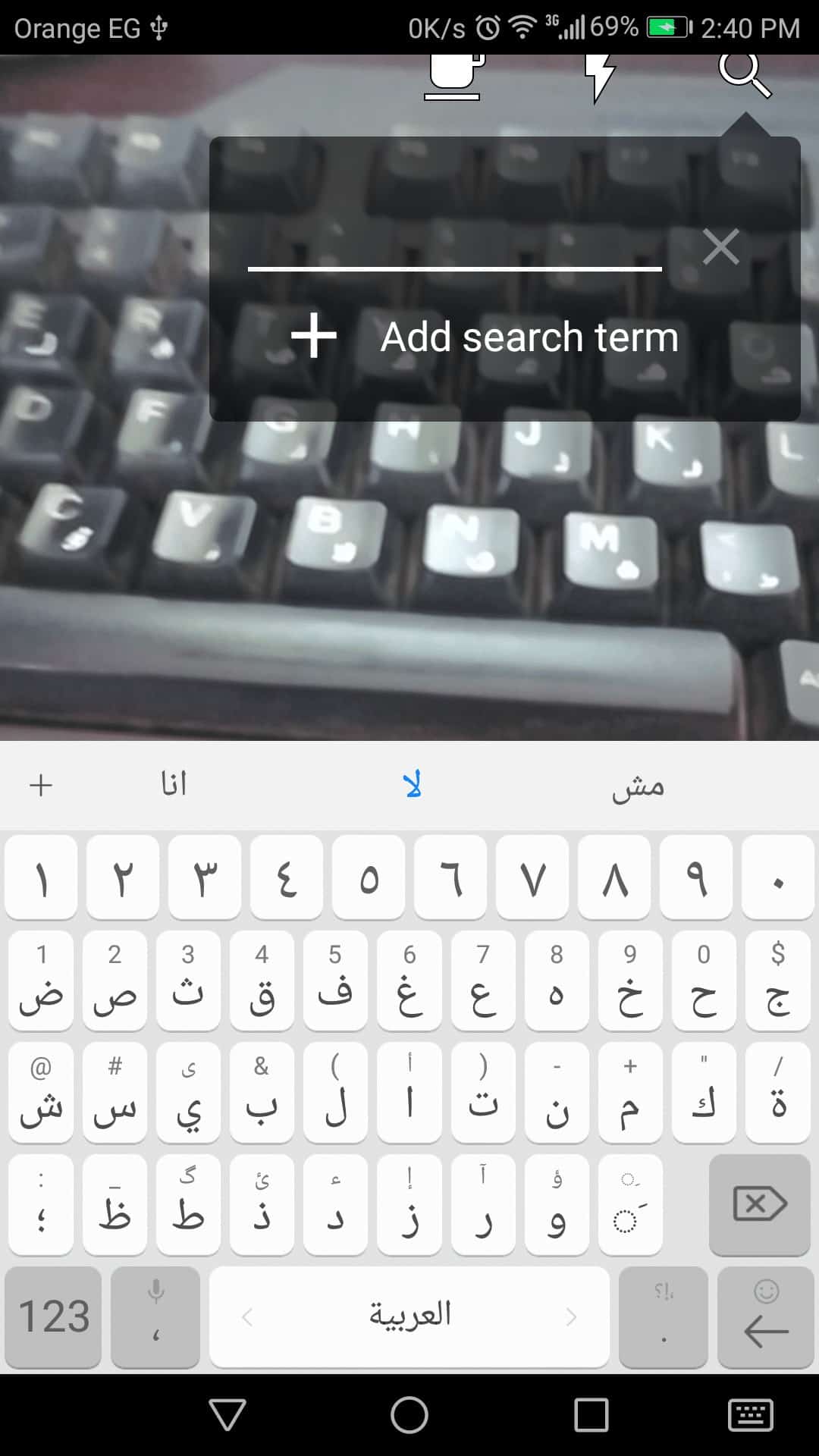Toggle the flash lightning icon
Screen dimensions: 819x1456
coord(599,76)
